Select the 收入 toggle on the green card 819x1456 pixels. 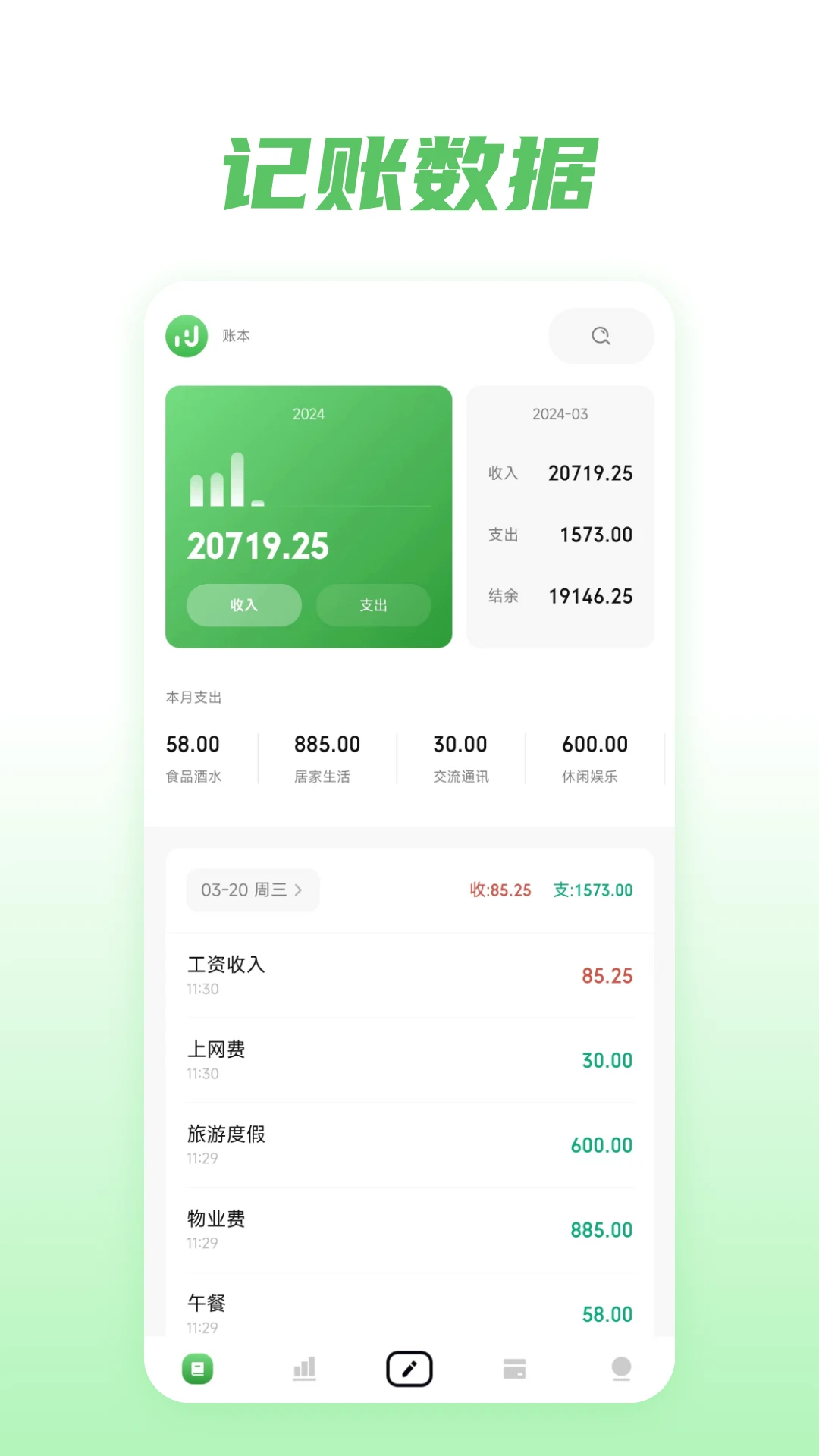pyautogui.click(x=243, y=605)
